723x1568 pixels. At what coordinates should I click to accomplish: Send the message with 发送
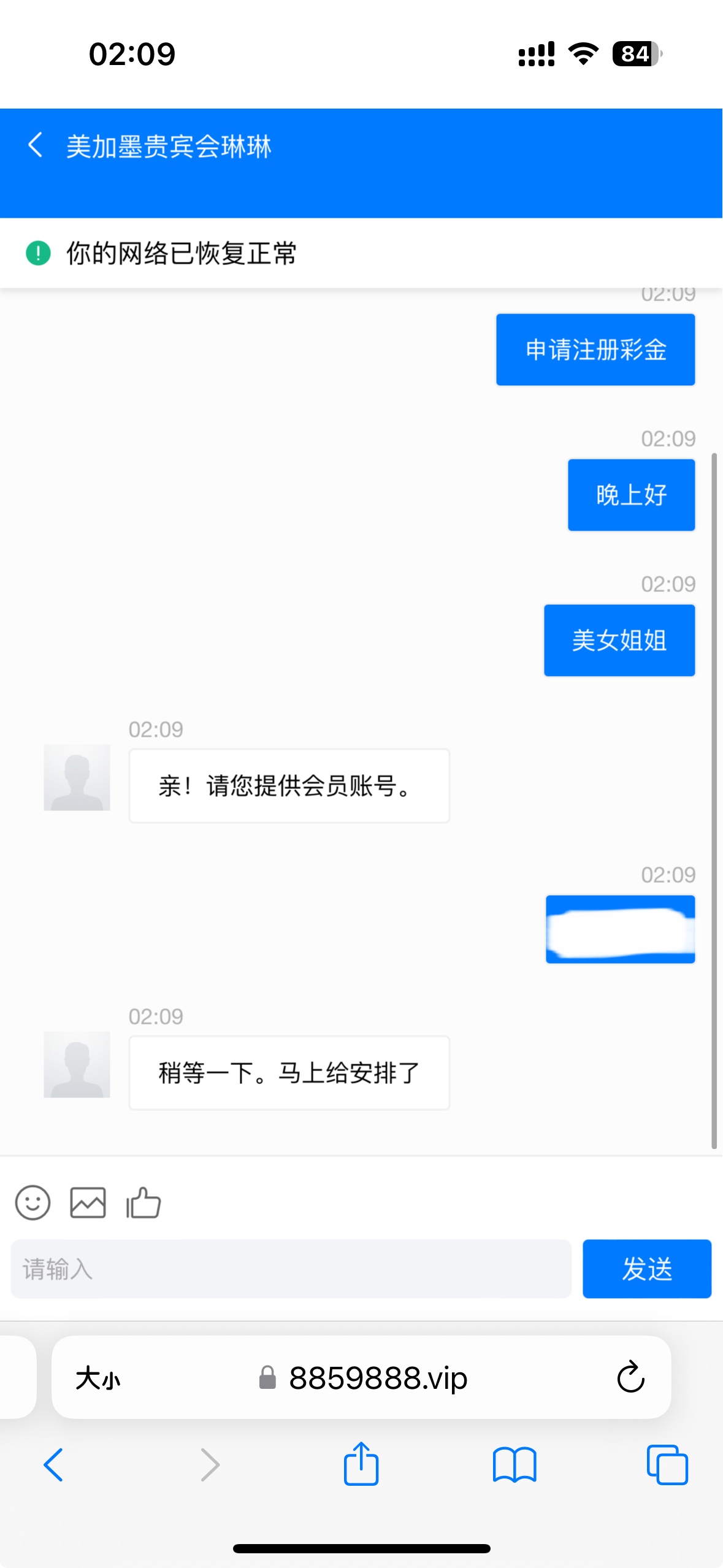coord(647,1269)
